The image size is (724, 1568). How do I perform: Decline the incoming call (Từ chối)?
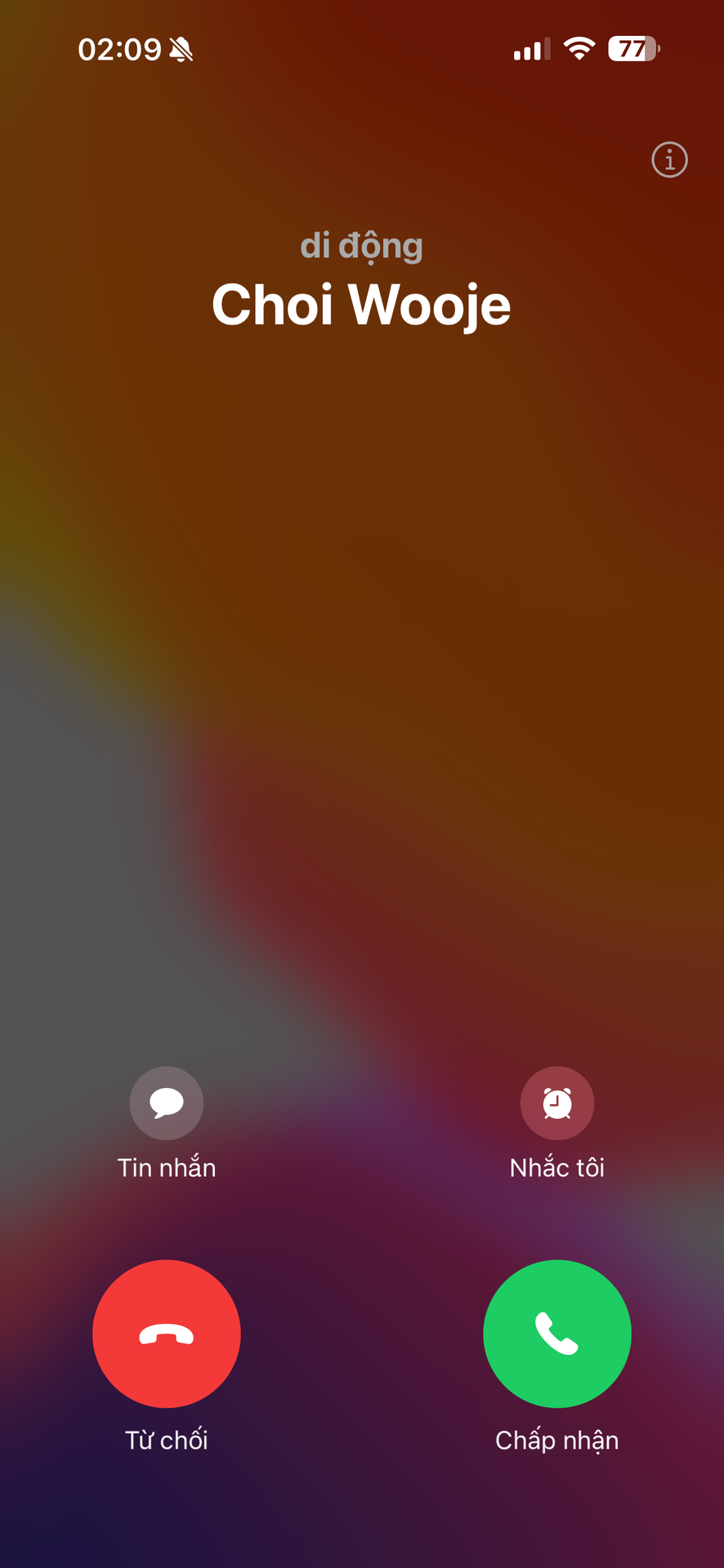click(167, 1334)
